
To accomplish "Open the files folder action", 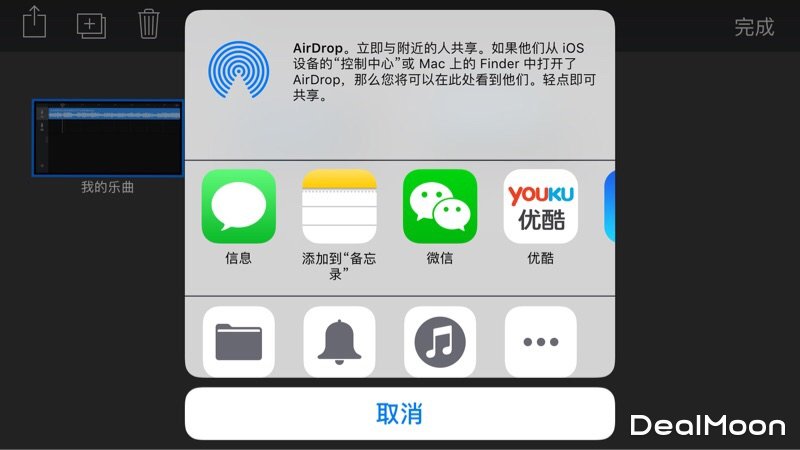I will coord(239,342).
